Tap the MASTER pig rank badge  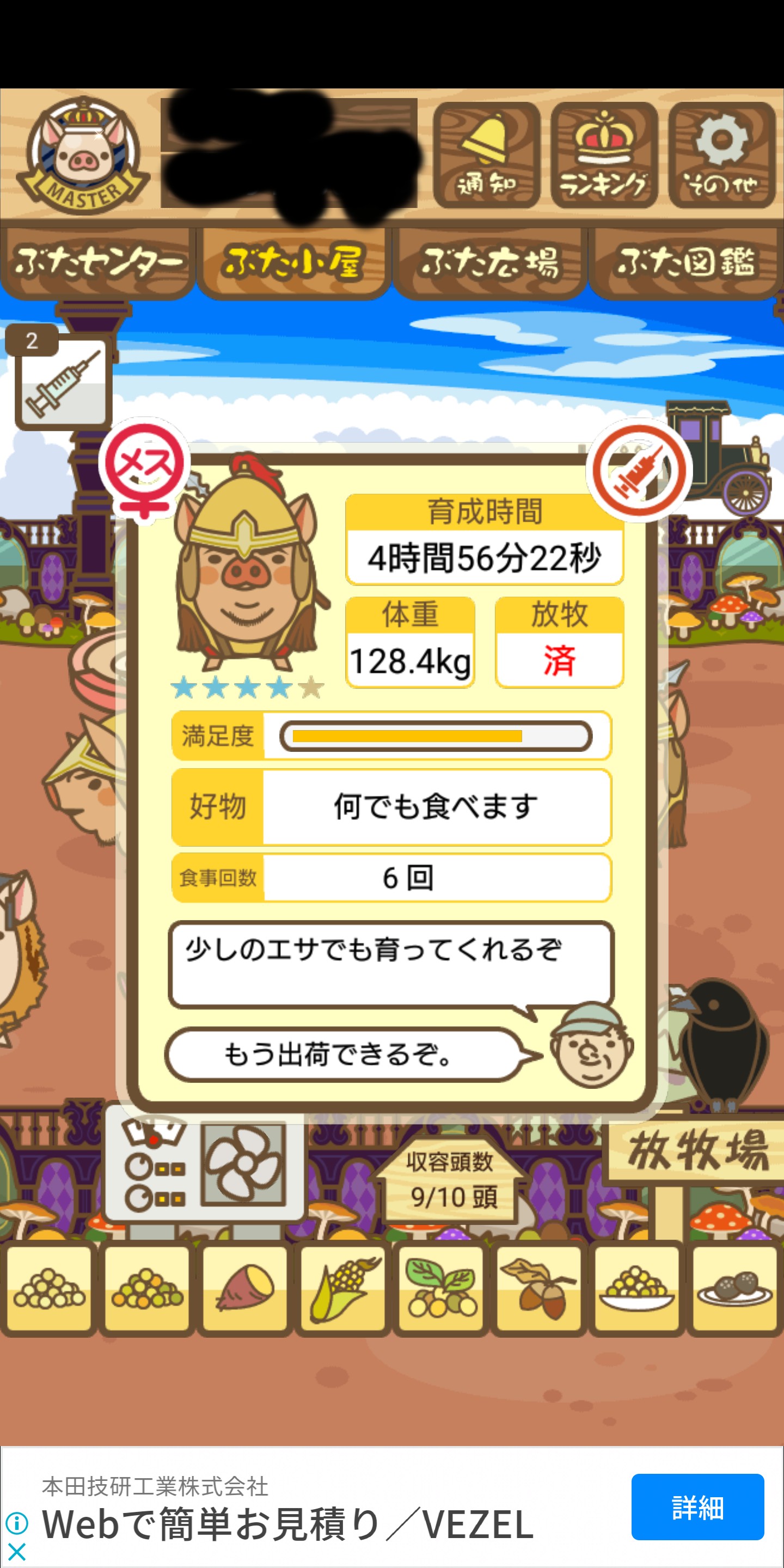83,155
